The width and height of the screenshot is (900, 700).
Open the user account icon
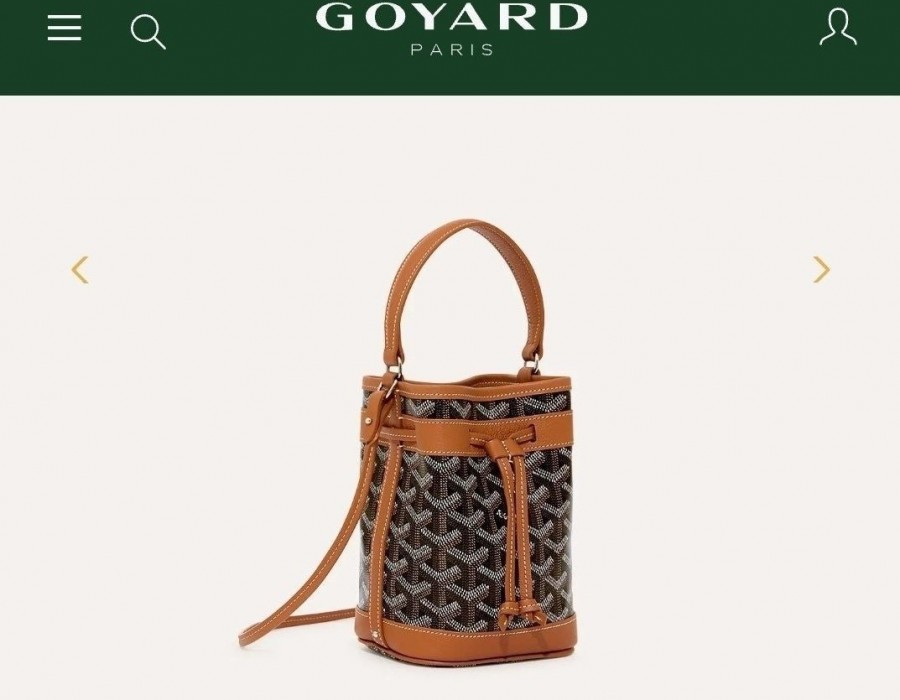click(x=838, y=27)
